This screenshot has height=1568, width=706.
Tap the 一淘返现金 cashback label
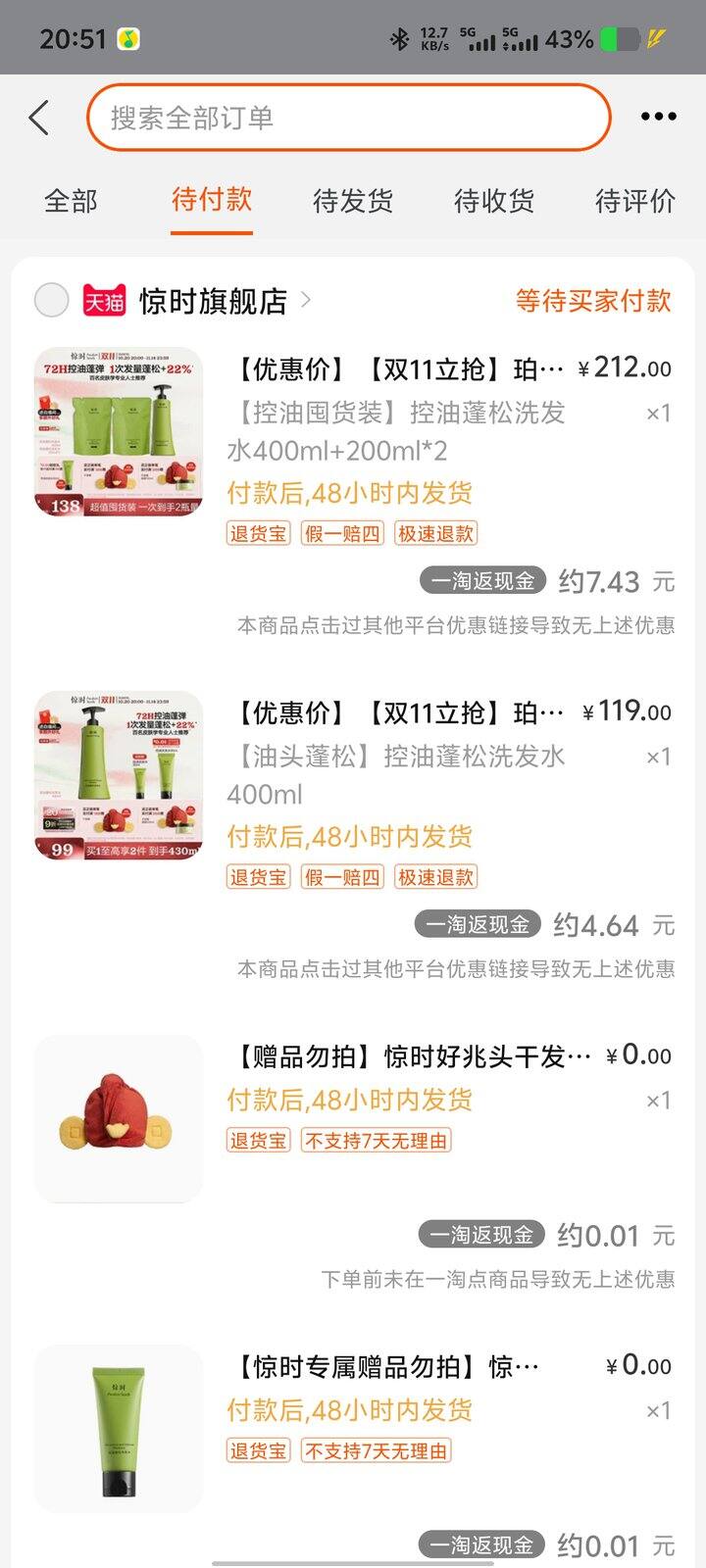[x=481, y=580]
